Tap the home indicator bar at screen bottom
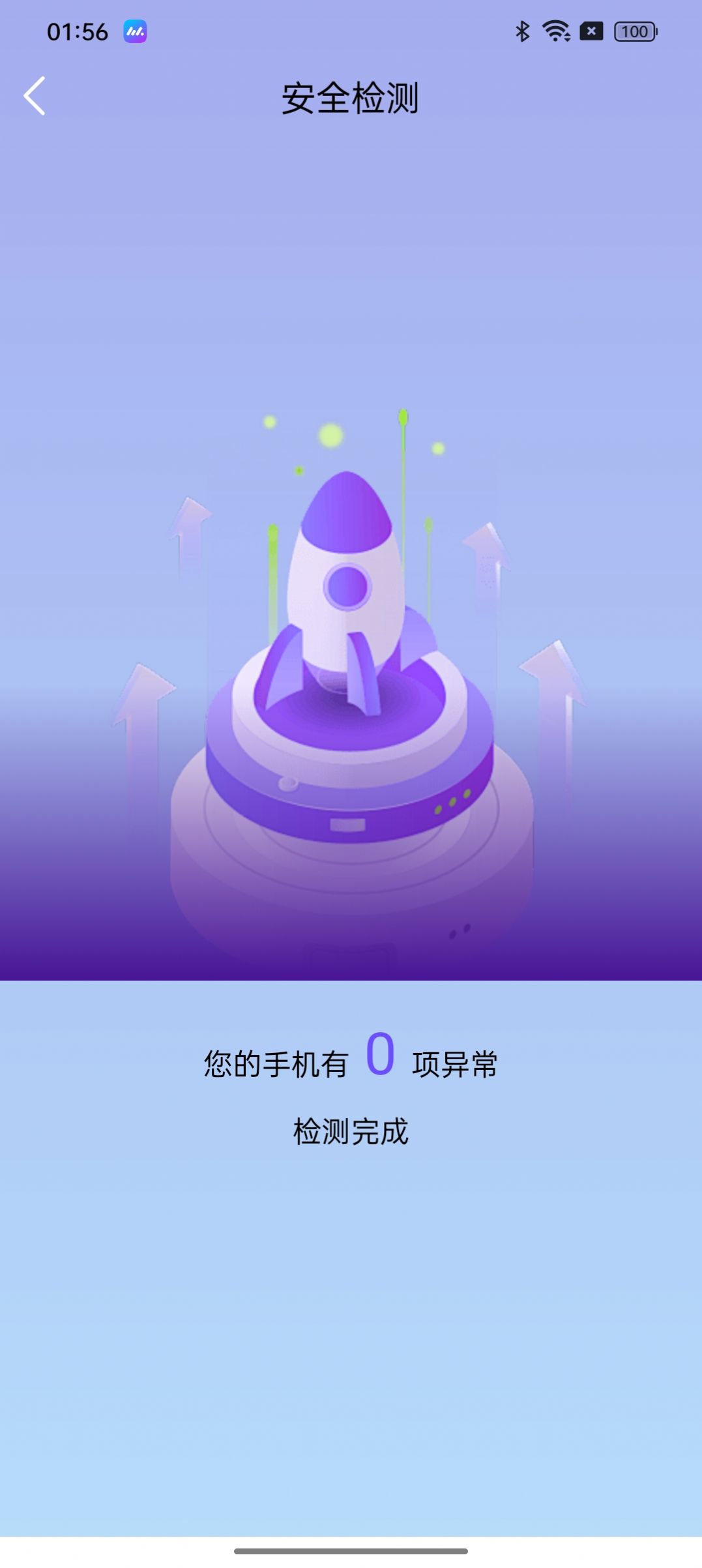This screenshot has width=702, height=1568. [x=351, y=1551]
